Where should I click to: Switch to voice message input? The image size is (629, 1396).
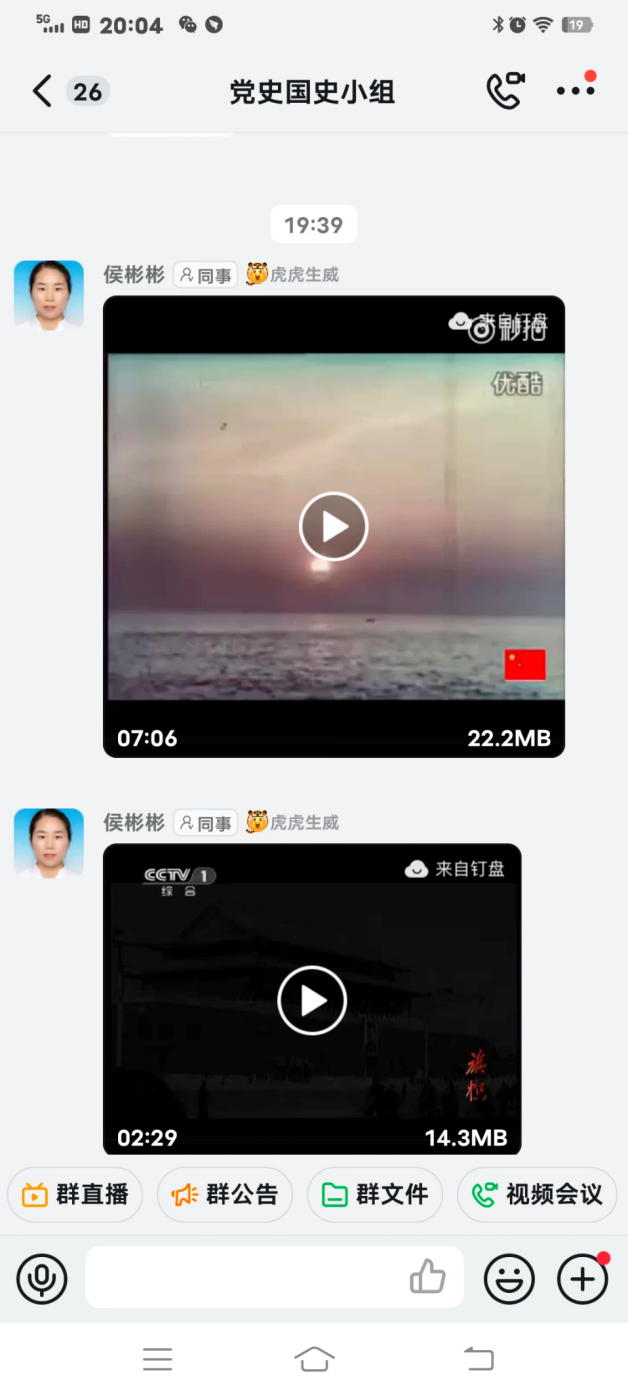[x=42, y=1278]
